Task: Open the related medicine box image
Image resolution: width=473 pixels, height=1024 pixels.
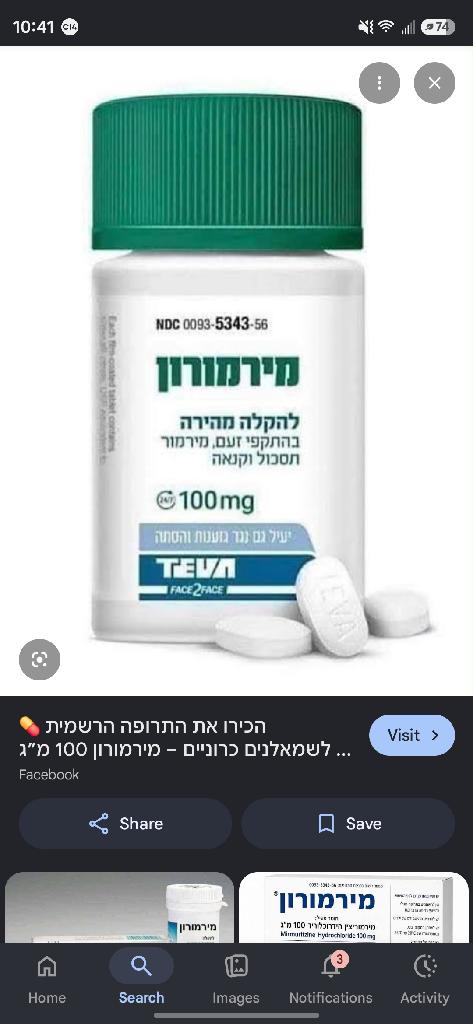Action: click(x=353, y=908)
